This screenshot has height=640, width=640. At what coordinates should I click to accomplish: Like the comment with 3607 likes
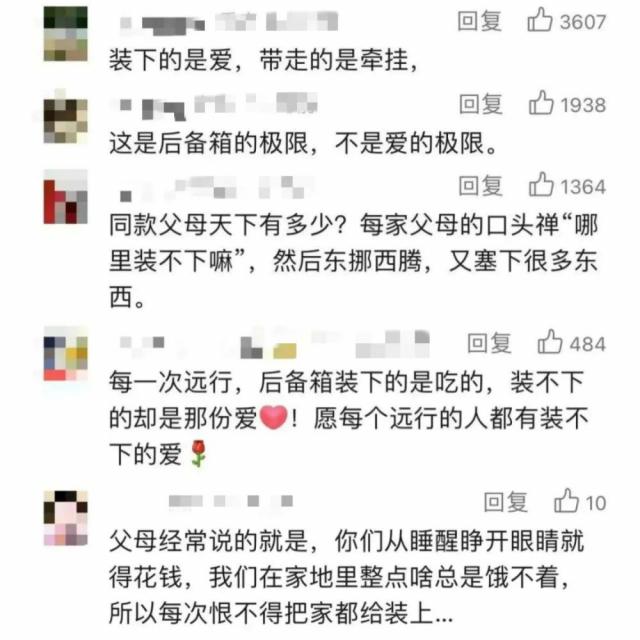(x=543, y=21)
